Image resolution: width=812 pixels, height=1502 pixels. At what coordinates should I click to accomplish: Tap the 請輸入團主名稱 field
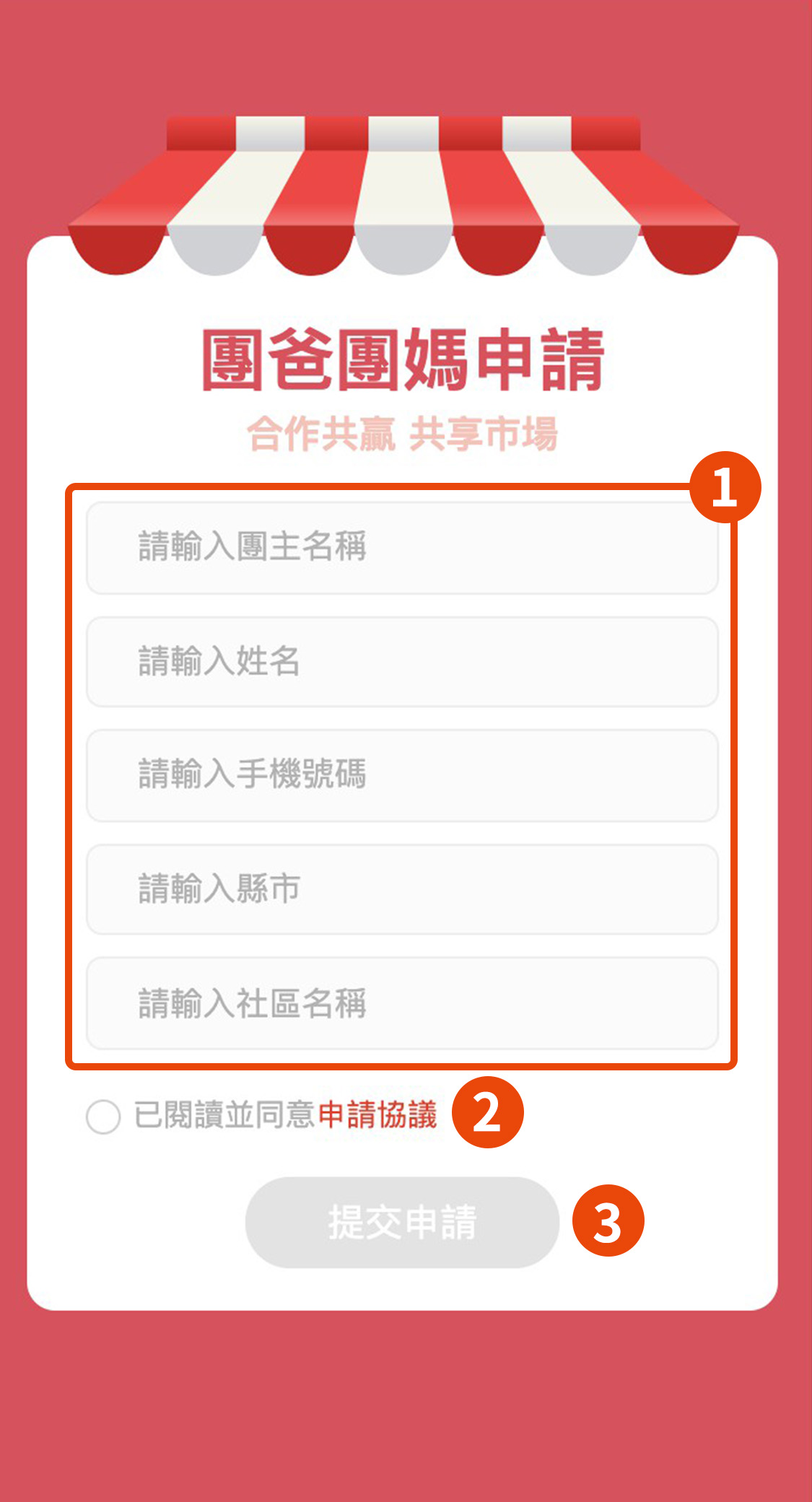(x=402, y=548)
